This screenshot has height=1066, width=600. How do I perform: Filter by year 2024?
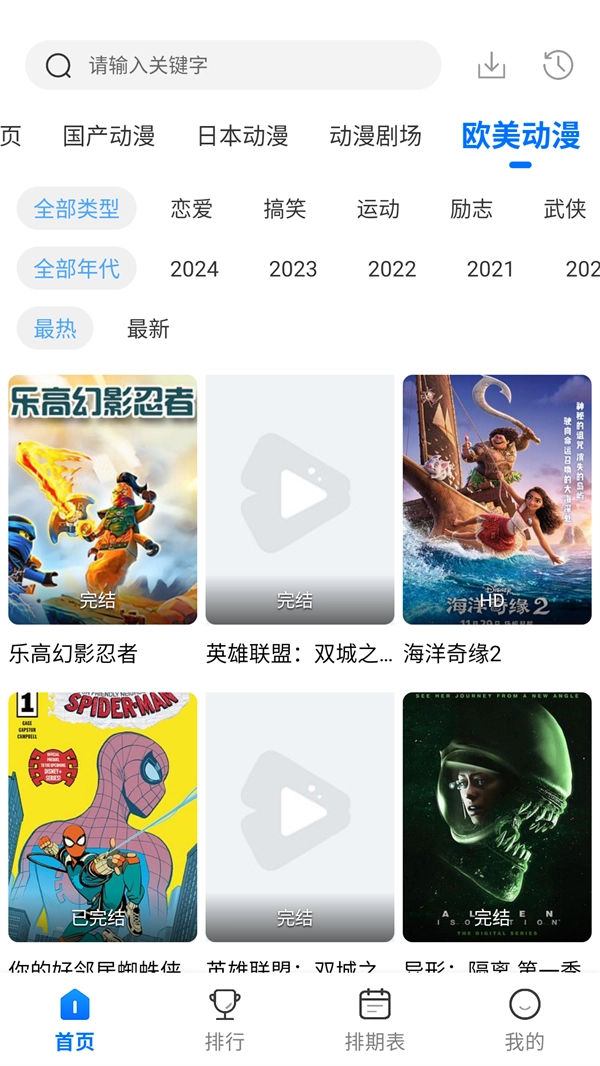point(194,269)
